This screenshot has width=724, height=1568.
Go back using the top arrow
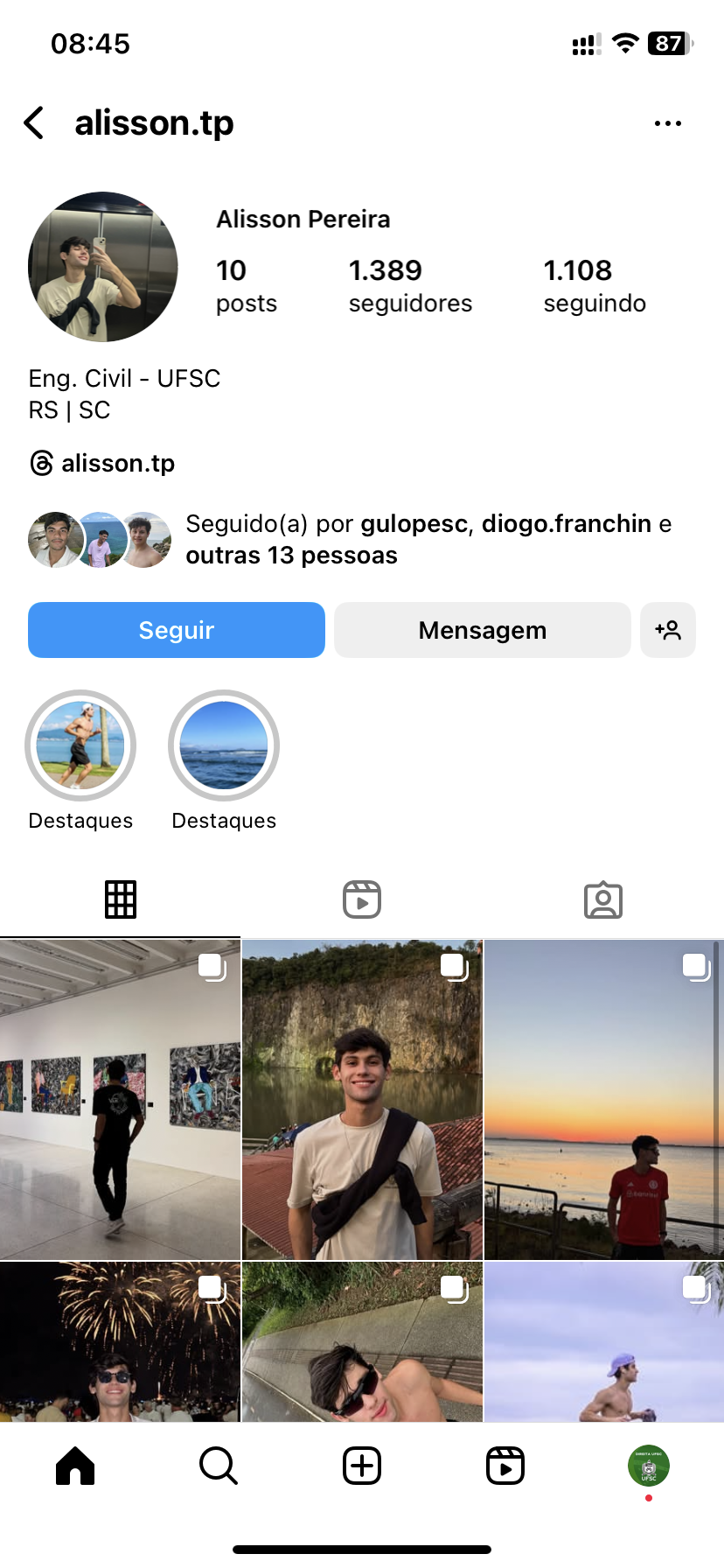[x=35, y=123]
